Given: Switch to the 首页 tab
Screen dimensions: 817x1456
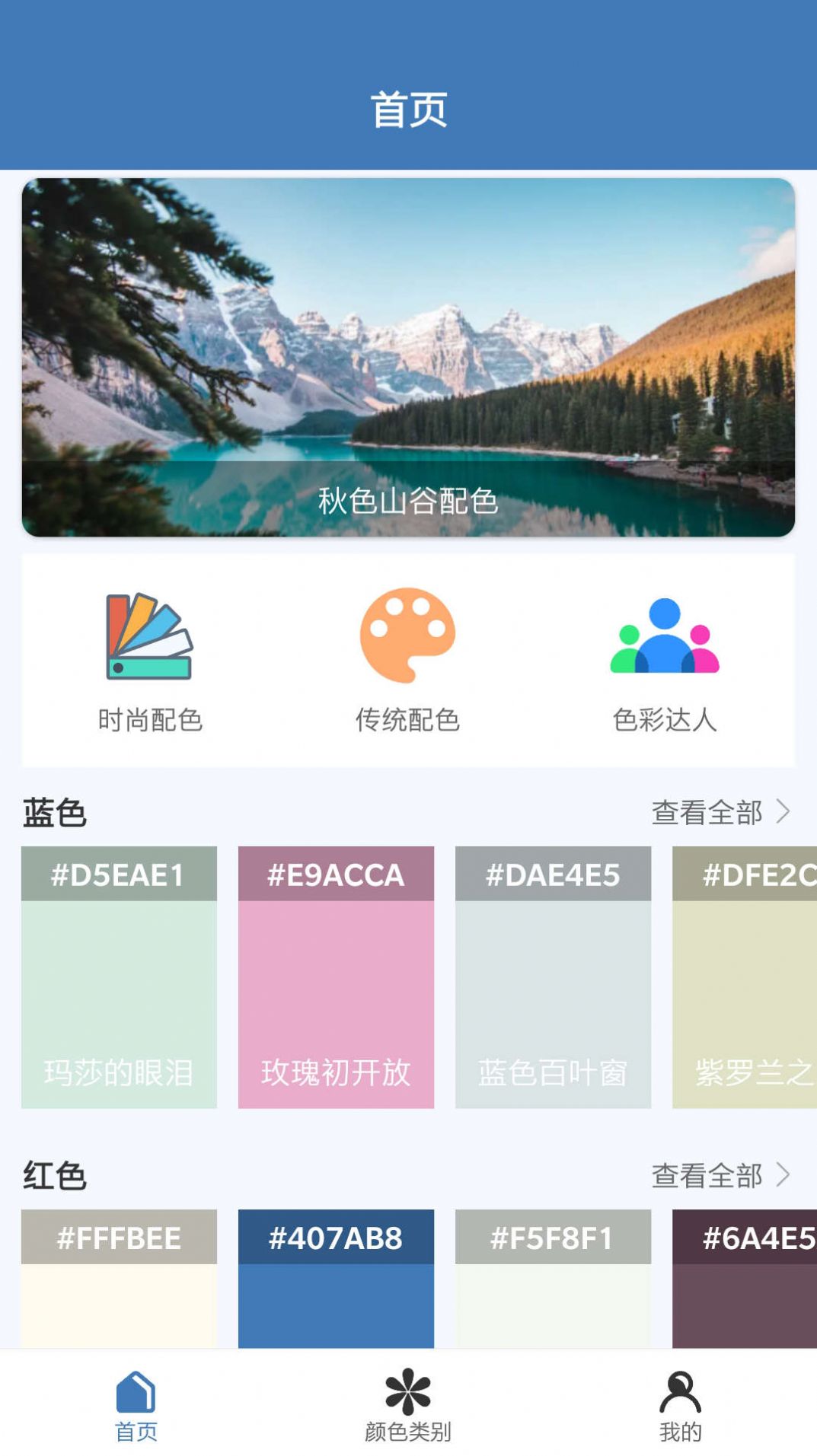Looking at the screenshot, I should coord(136,1405).
